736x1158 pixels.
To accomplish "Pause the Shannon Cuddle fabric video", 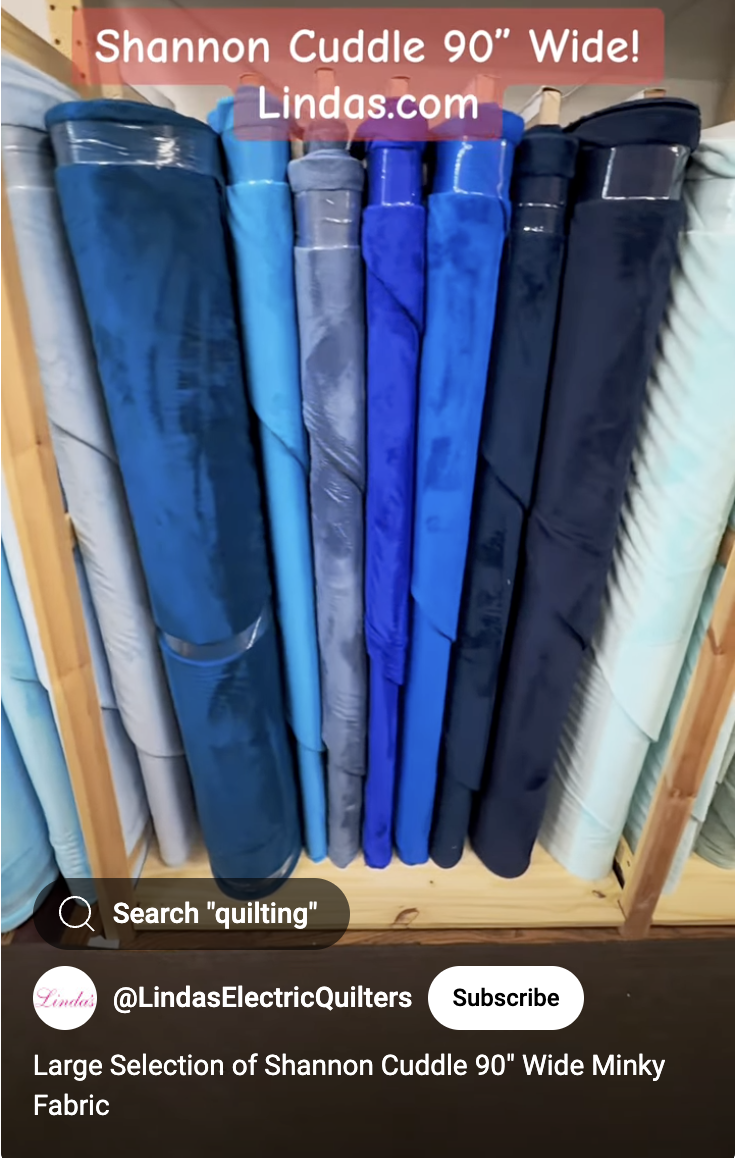I will click(368, 480).
